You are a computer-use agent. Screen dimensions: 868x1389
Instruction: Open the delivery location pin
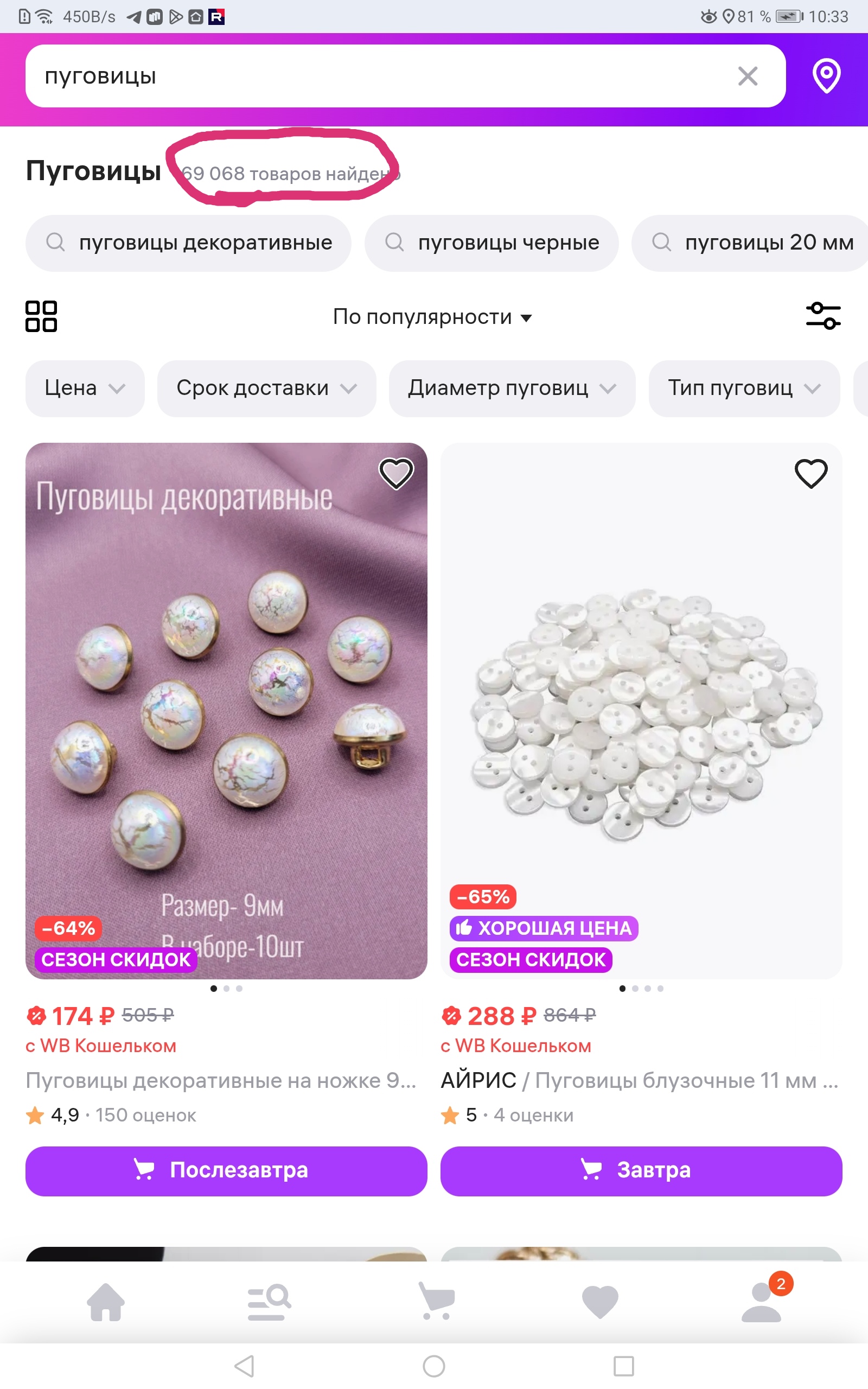point(826,76)
